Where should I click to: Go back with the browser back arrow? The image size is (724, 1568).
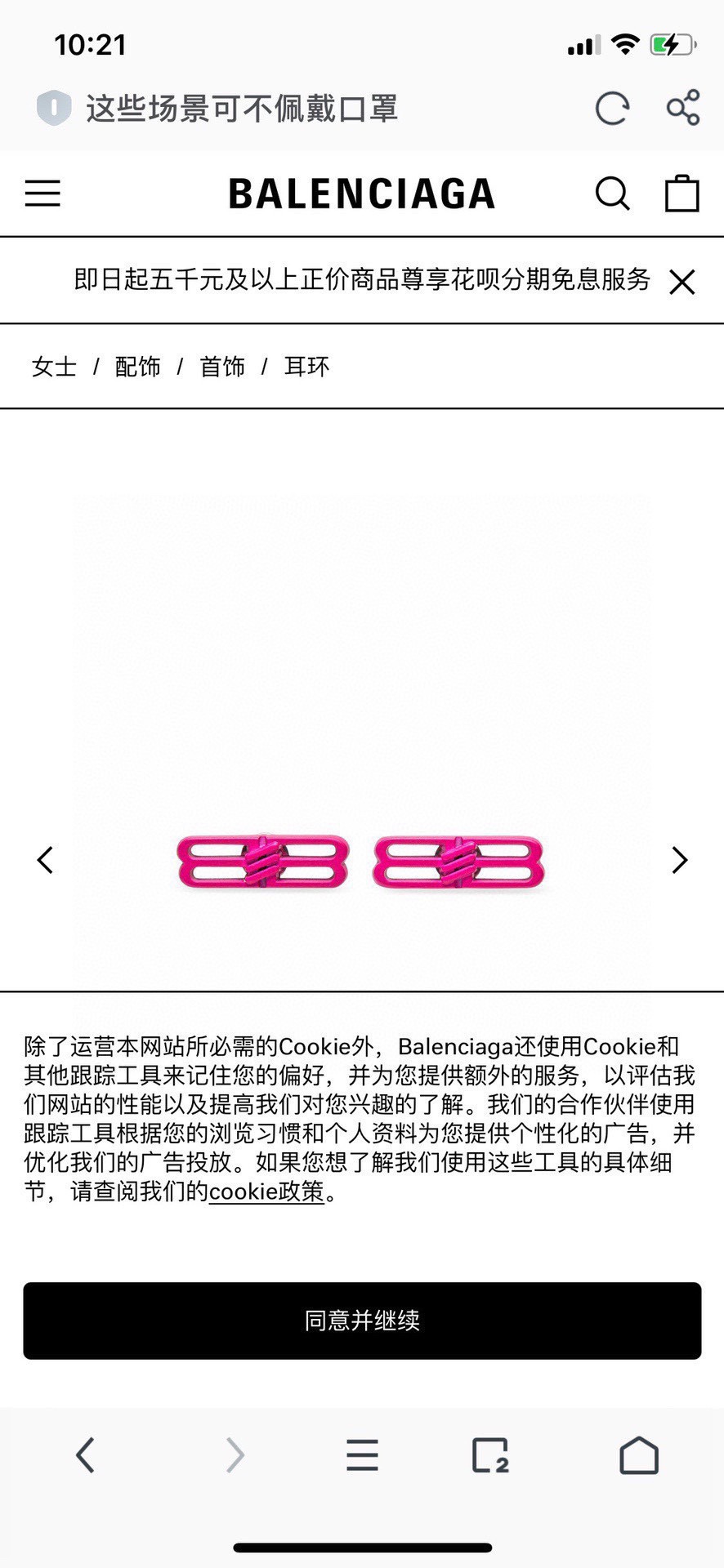(86, 1454)
